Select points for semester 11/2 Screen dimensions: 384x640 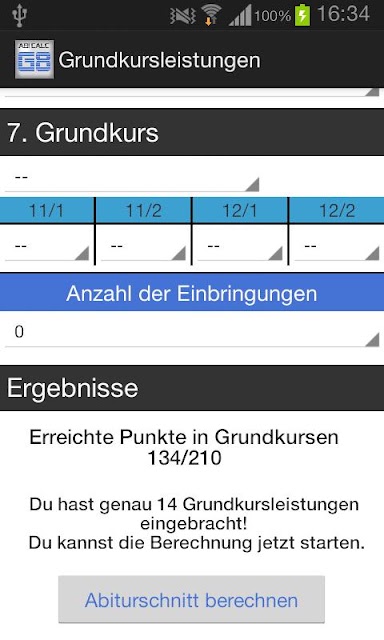143,247
